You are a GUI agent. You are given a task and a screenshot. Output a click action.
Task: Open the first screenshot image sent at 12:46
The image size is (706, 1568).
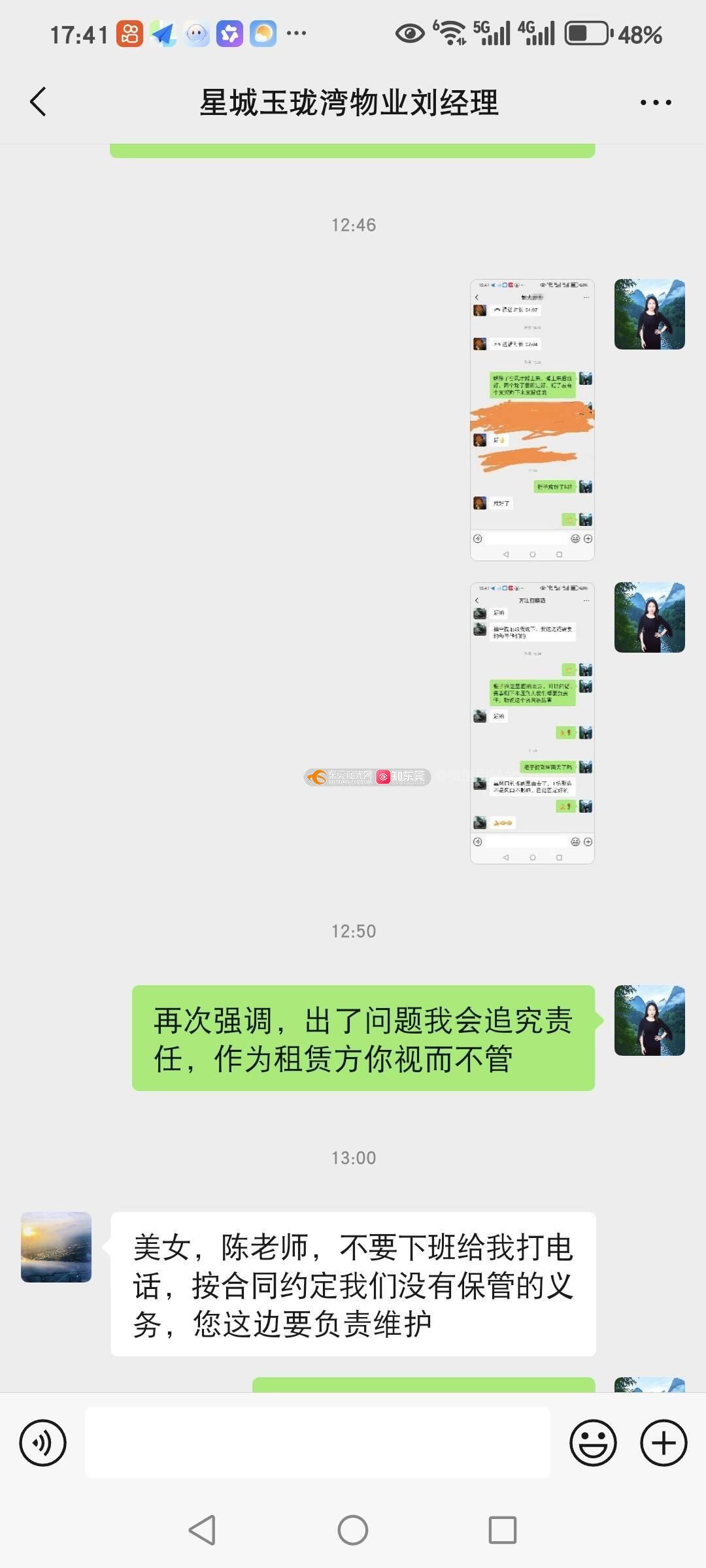click(x=532, y=419)
